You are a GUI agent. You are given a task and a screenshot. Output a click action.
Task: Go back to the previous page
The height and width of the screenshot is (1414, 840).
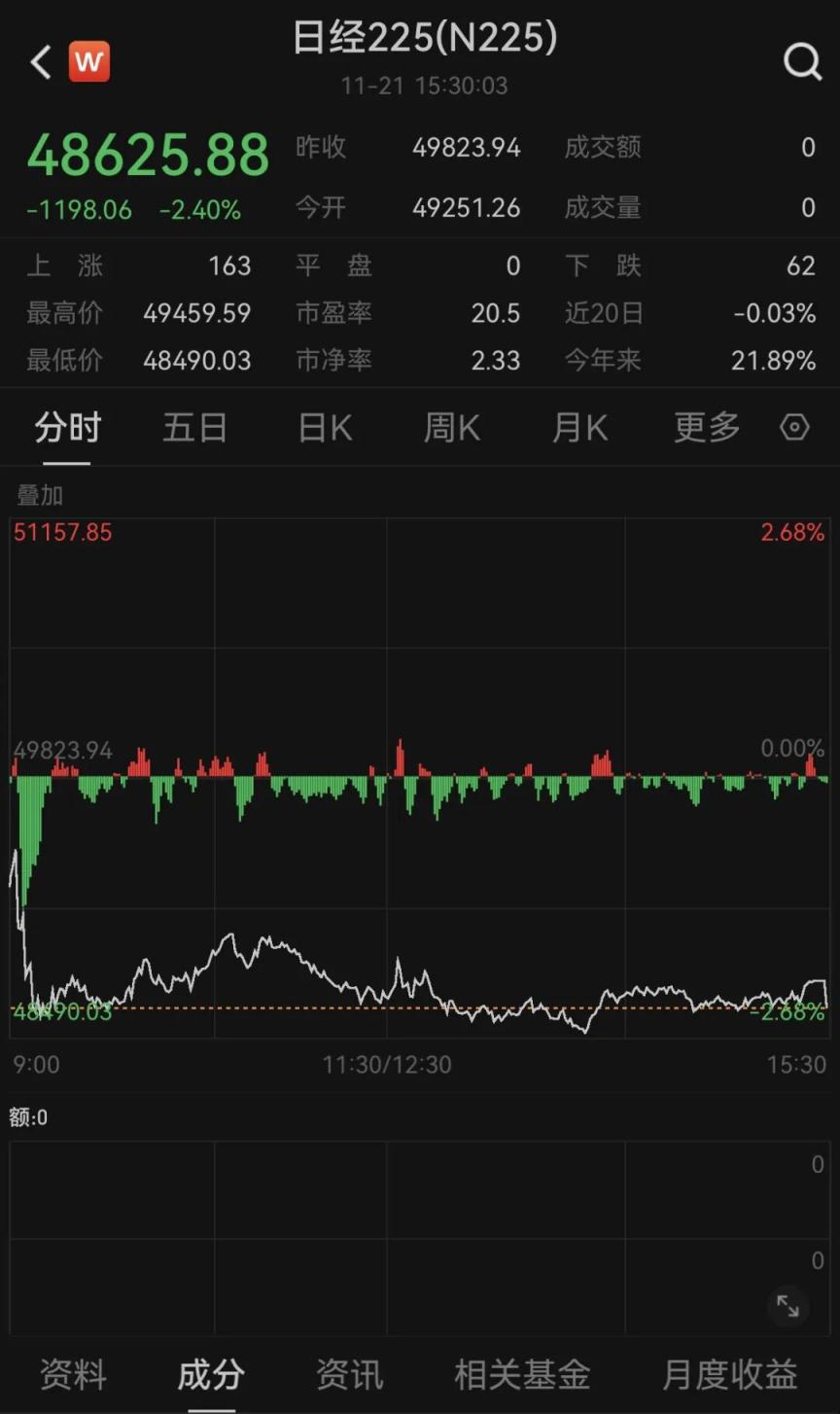tap(41, 63)
